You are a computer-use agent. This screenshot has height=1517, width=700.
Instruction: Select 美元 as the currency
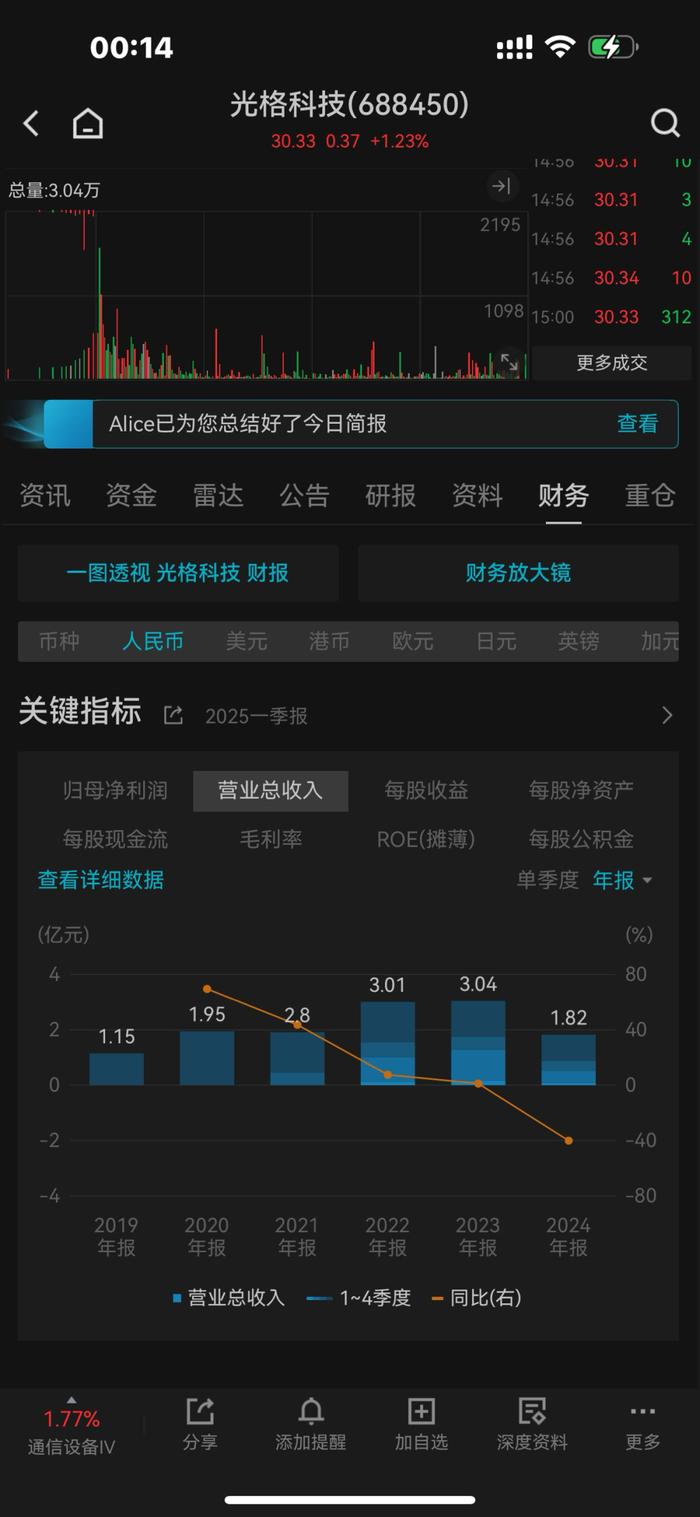tap(246, 641)
